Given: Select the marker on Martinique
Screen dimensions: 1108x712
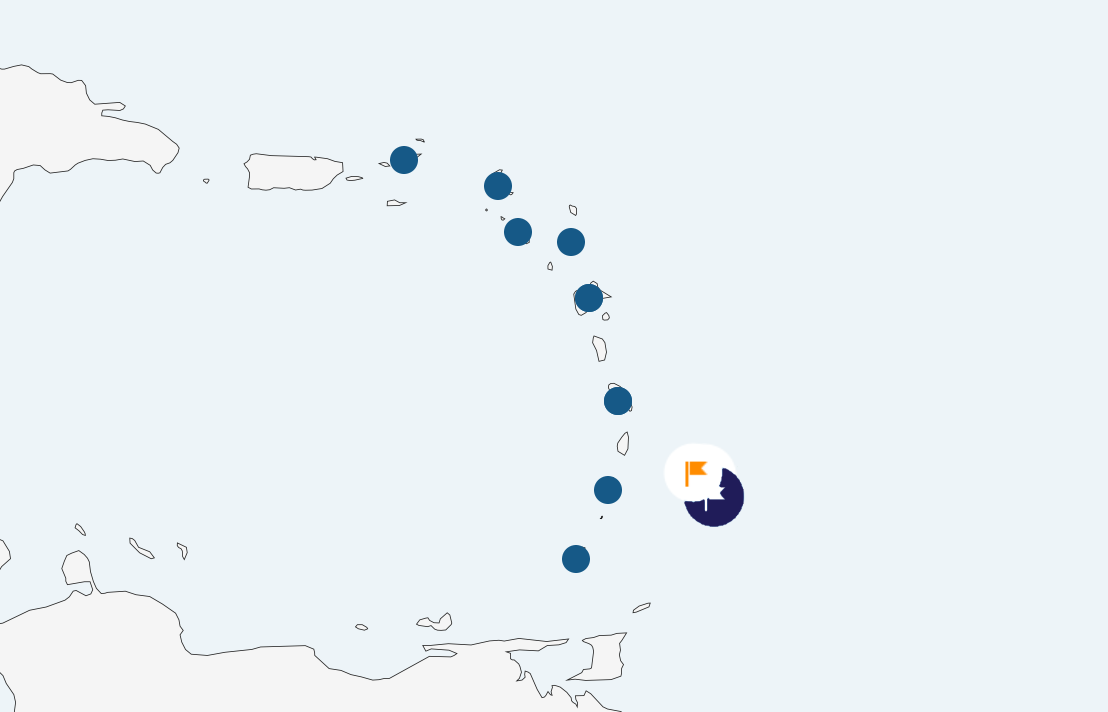Looking at the screenshot, I should click(x=618, y=401).
